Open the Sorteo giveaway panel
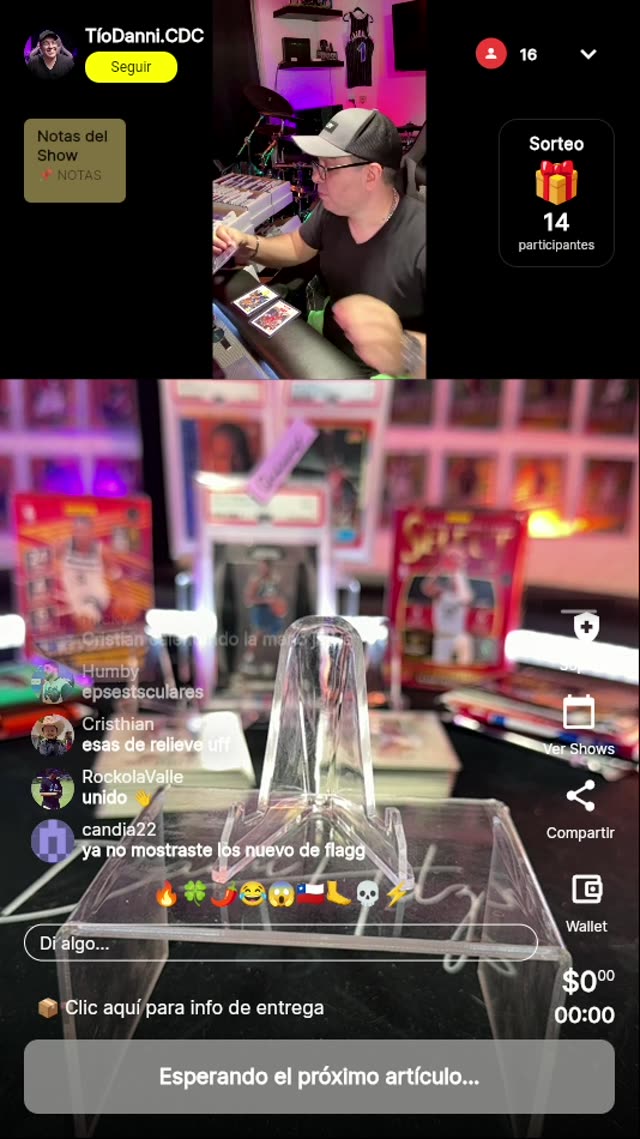 pyautogui.click(x=556, y=193)
